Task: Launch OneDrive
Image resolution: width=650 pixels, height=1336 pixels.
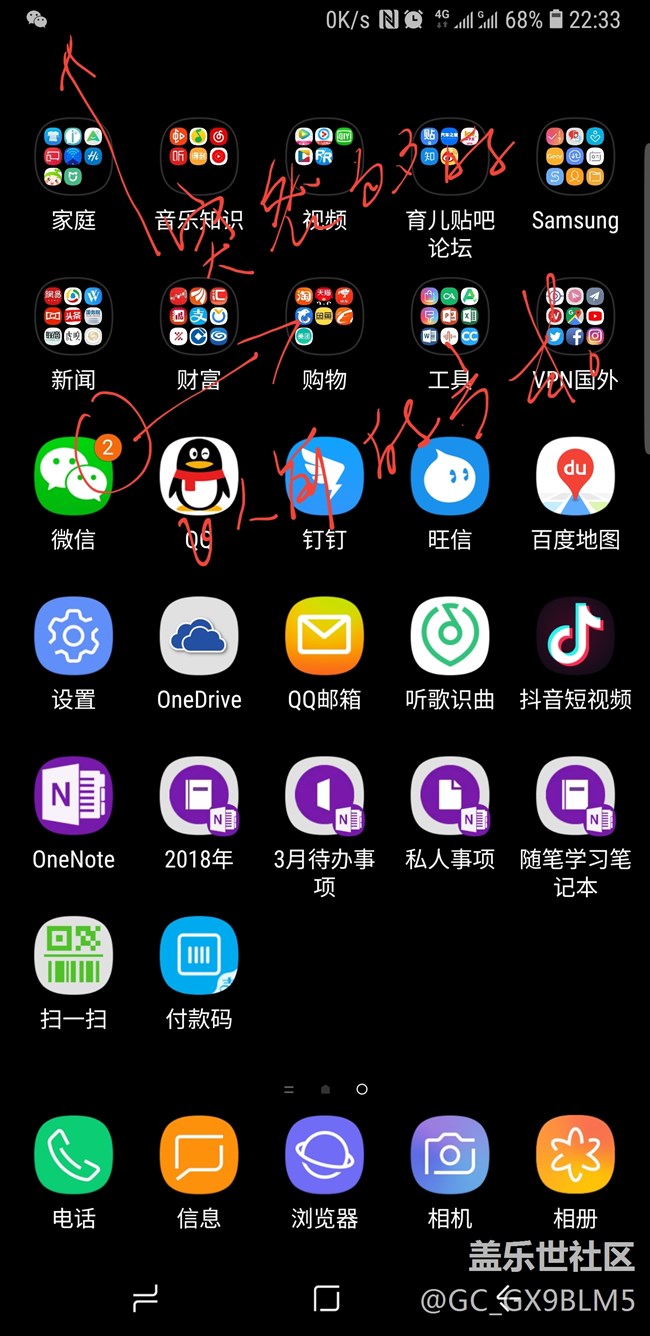Action: 199,636
